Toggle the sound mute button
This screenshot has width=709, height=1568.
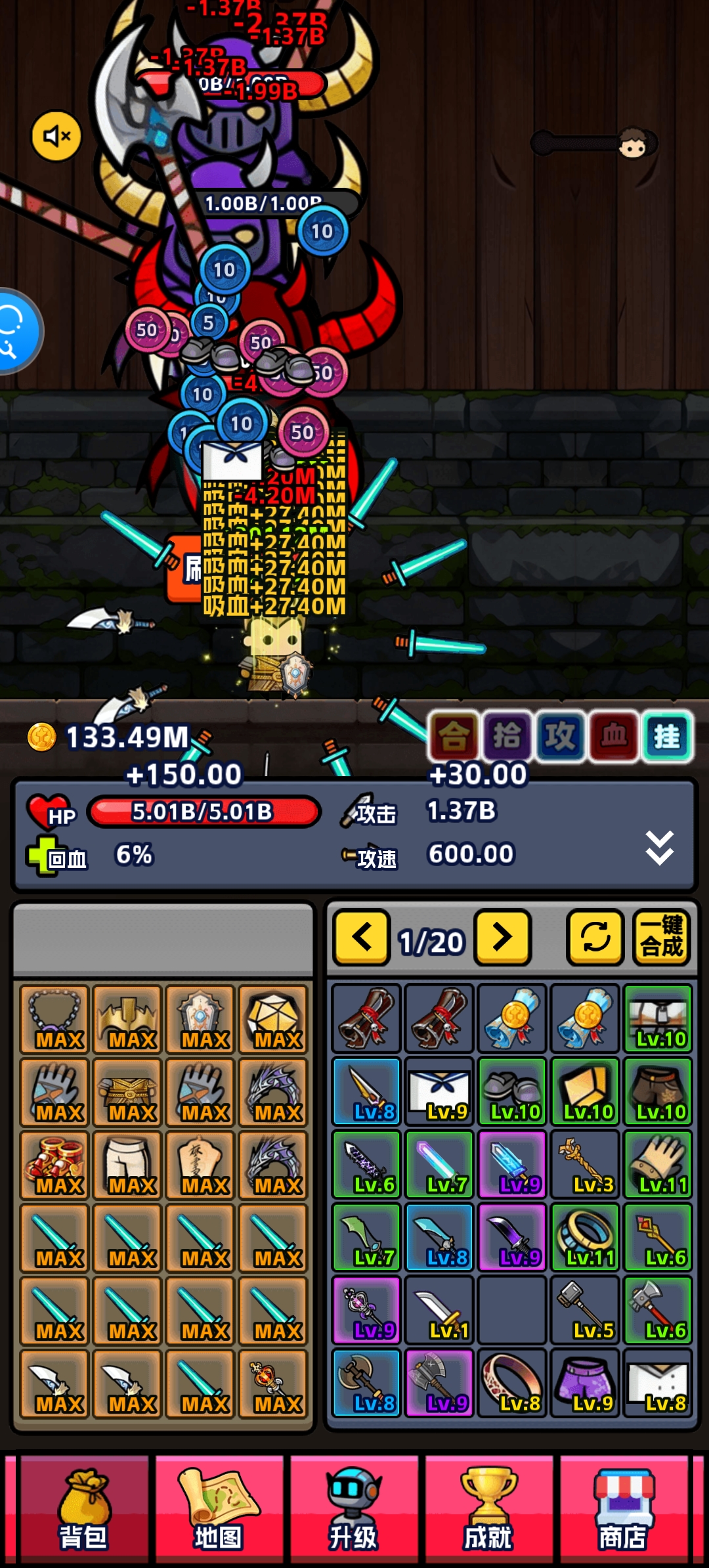point(57,136)
